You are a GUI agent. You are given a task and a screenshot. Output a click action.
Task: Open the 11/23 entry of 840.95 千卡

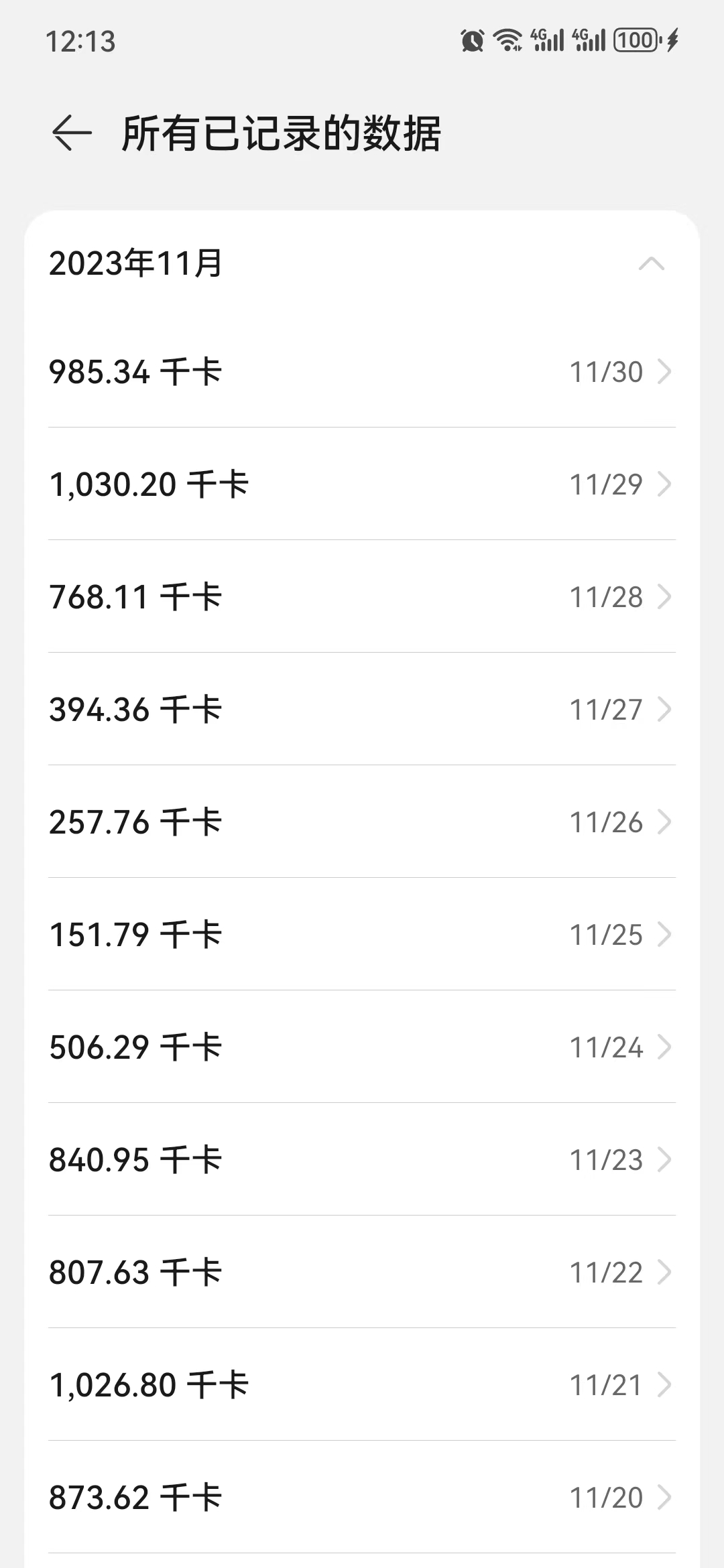coord(362,1160)
